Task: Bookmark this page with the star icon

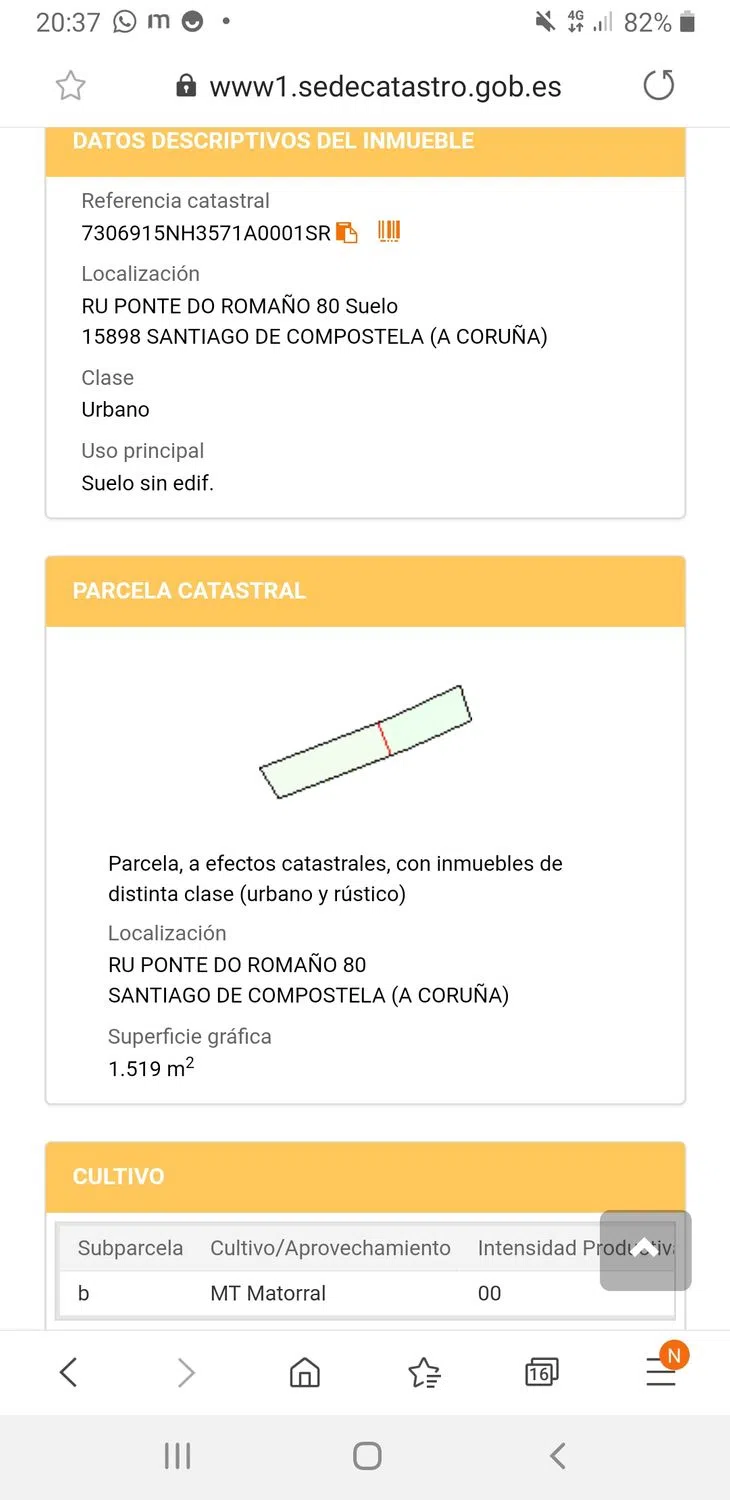Action: click(70, 86)
